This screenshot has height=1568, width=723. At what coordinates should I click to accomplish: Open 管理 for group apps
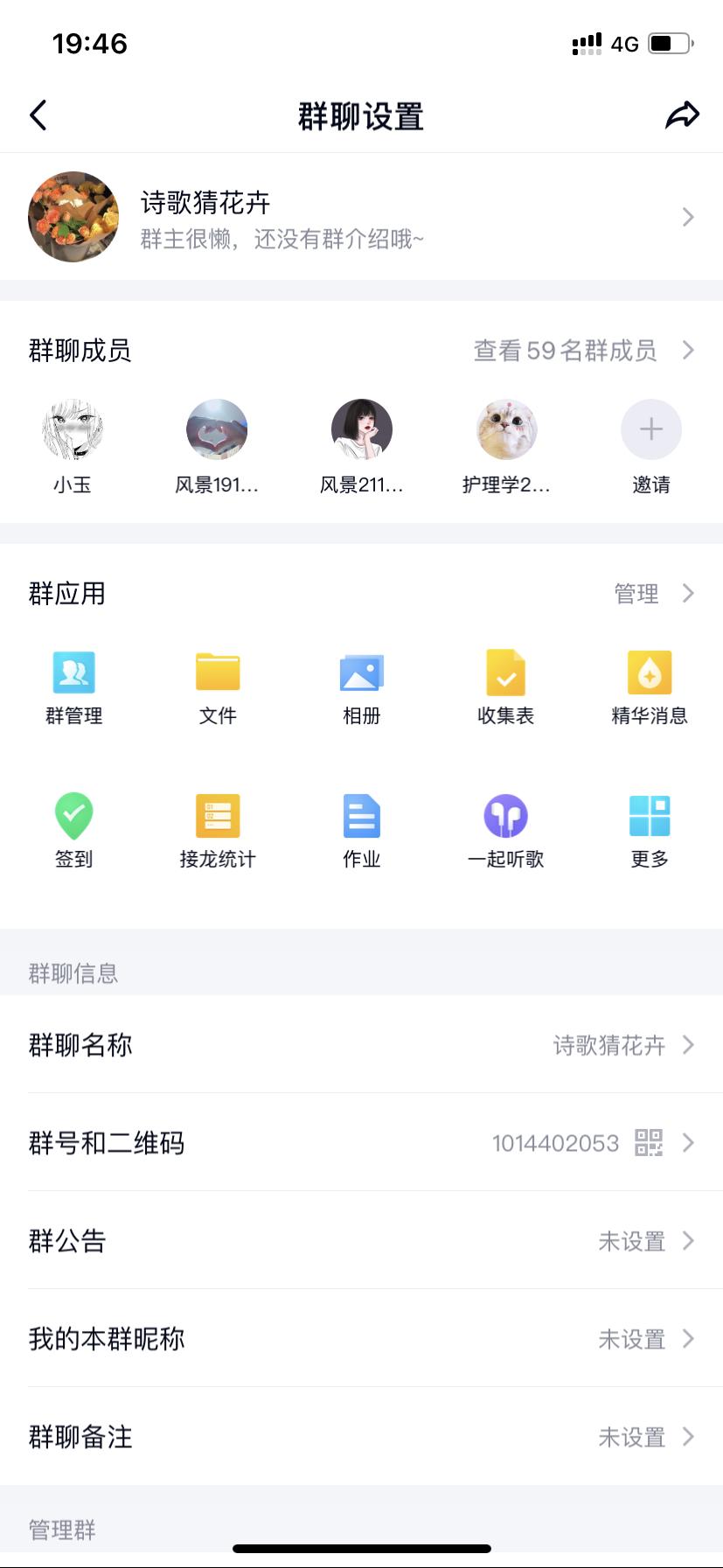point(652,594)
